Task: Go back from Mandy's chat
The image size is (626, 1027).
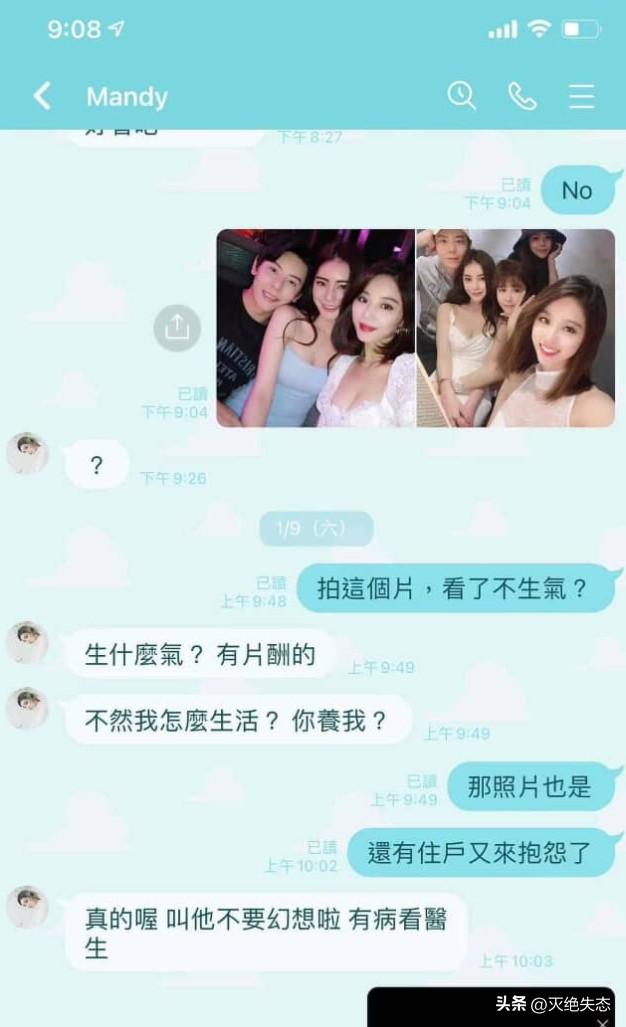Action: 42,96
